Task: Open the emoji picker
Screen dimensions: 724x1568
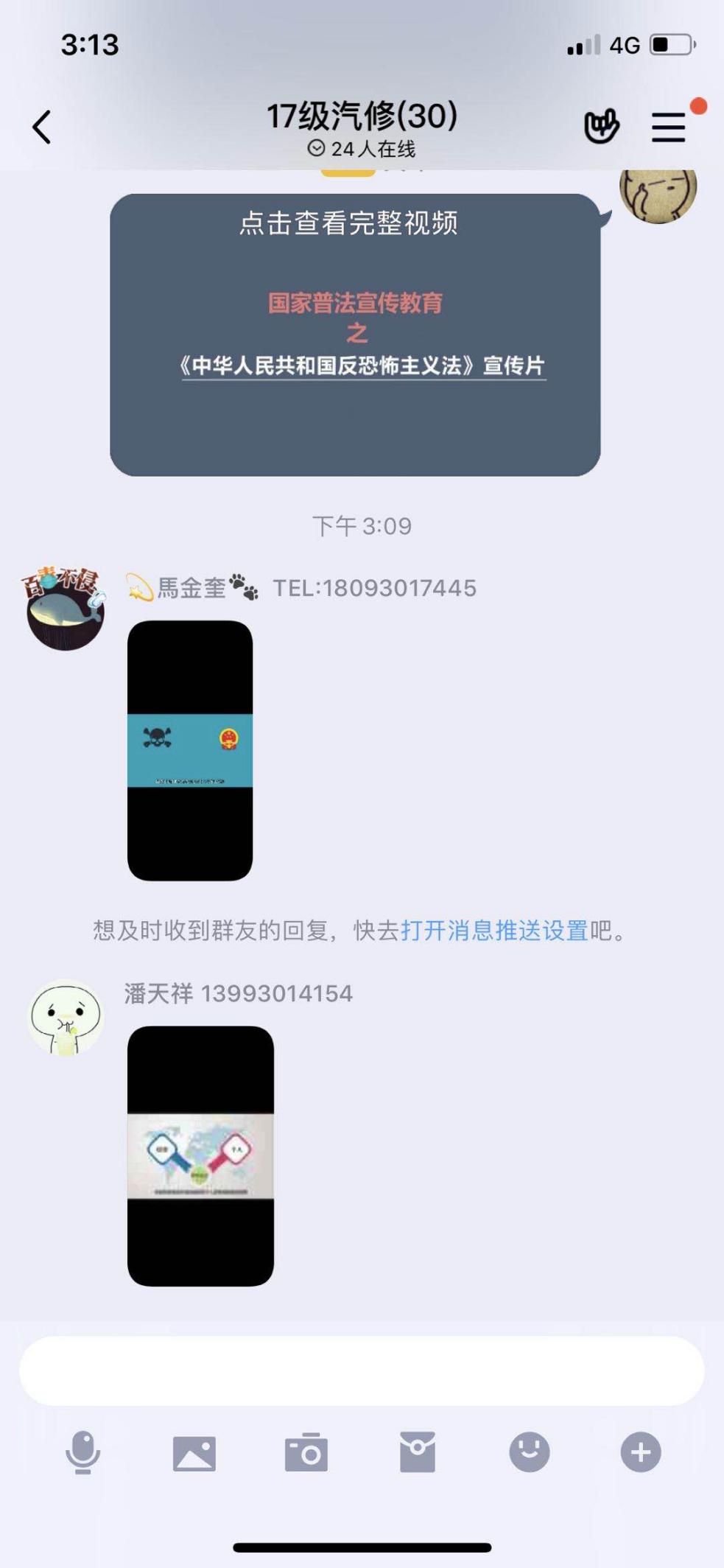Action: 530,1452
